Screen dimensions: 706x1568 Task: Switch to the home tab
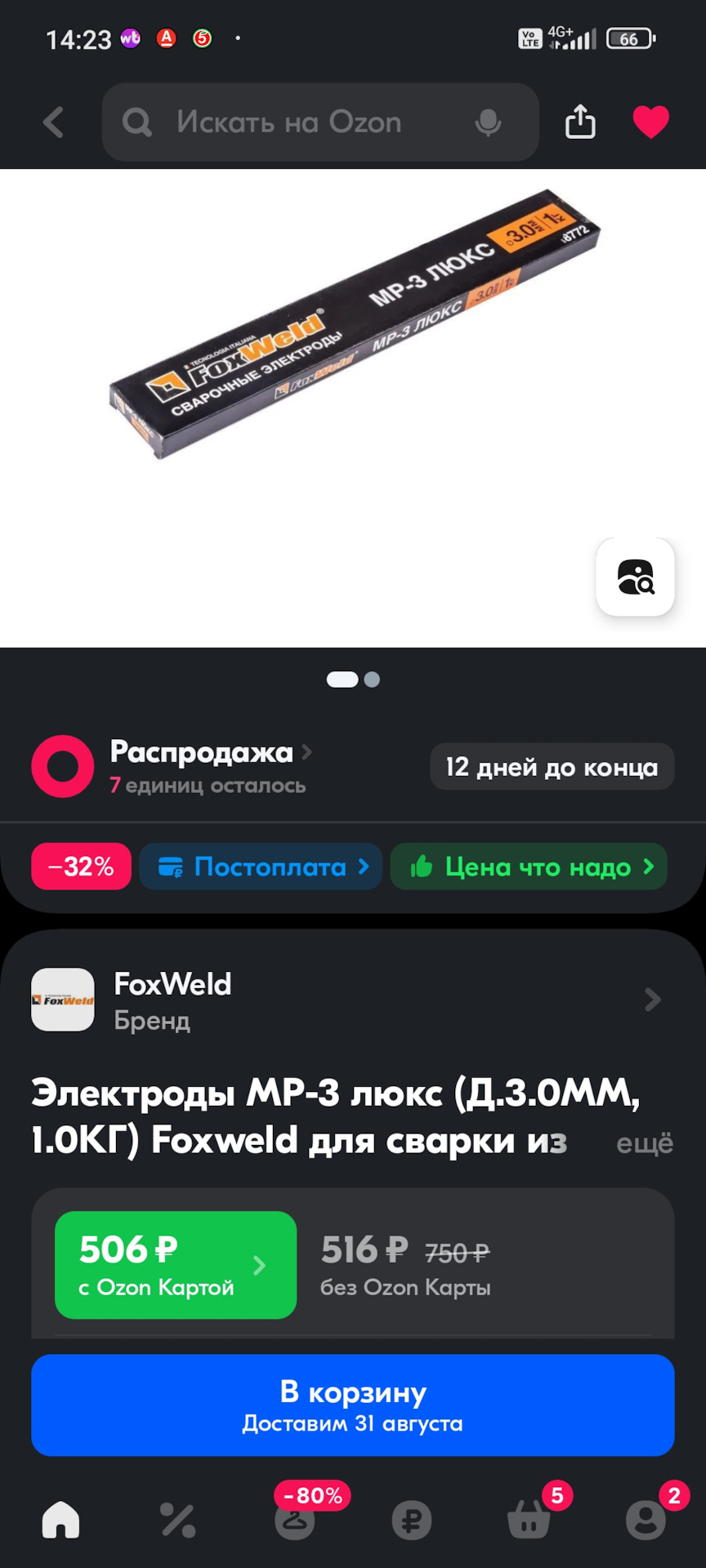coord(61,1521)
